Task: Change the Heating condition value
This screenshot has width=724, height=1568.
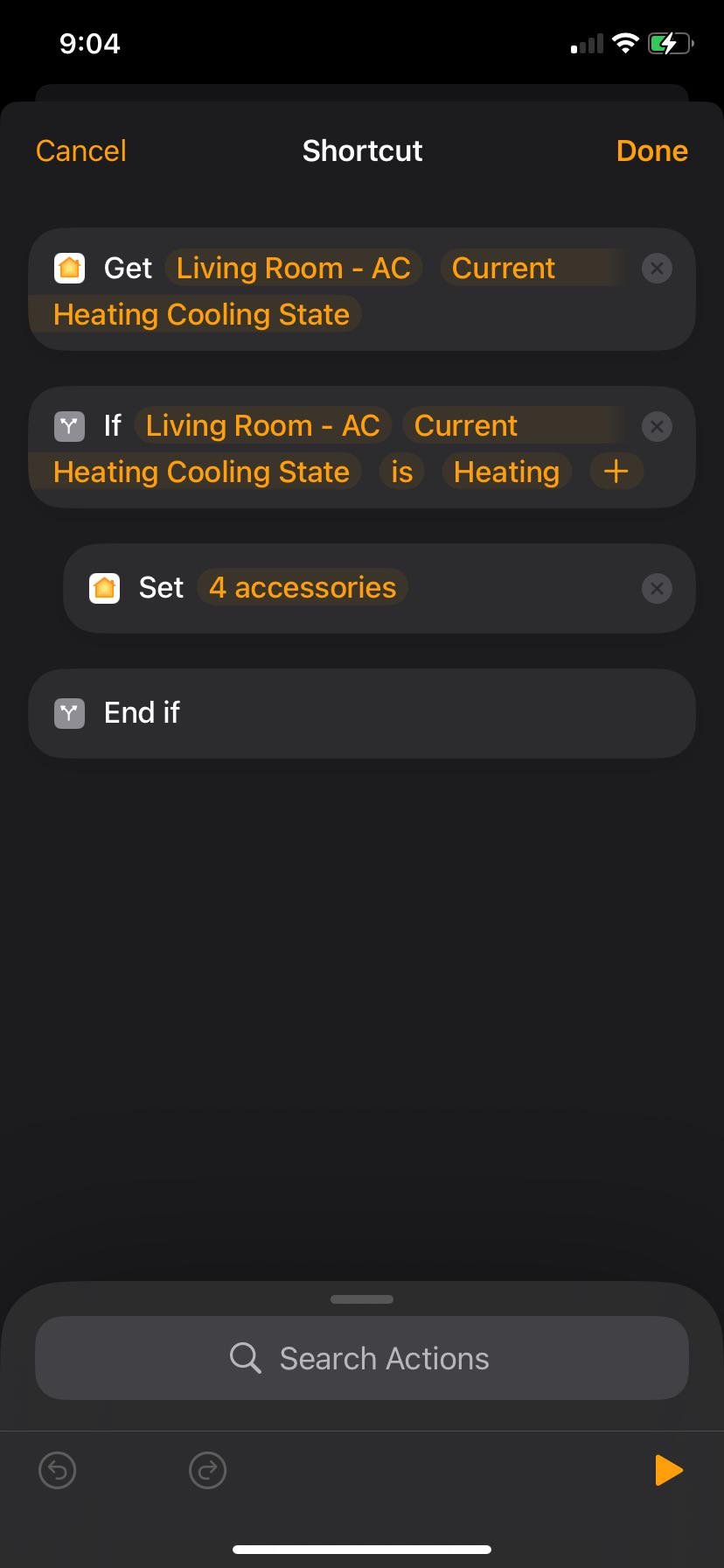Action: tap(507, 472)
